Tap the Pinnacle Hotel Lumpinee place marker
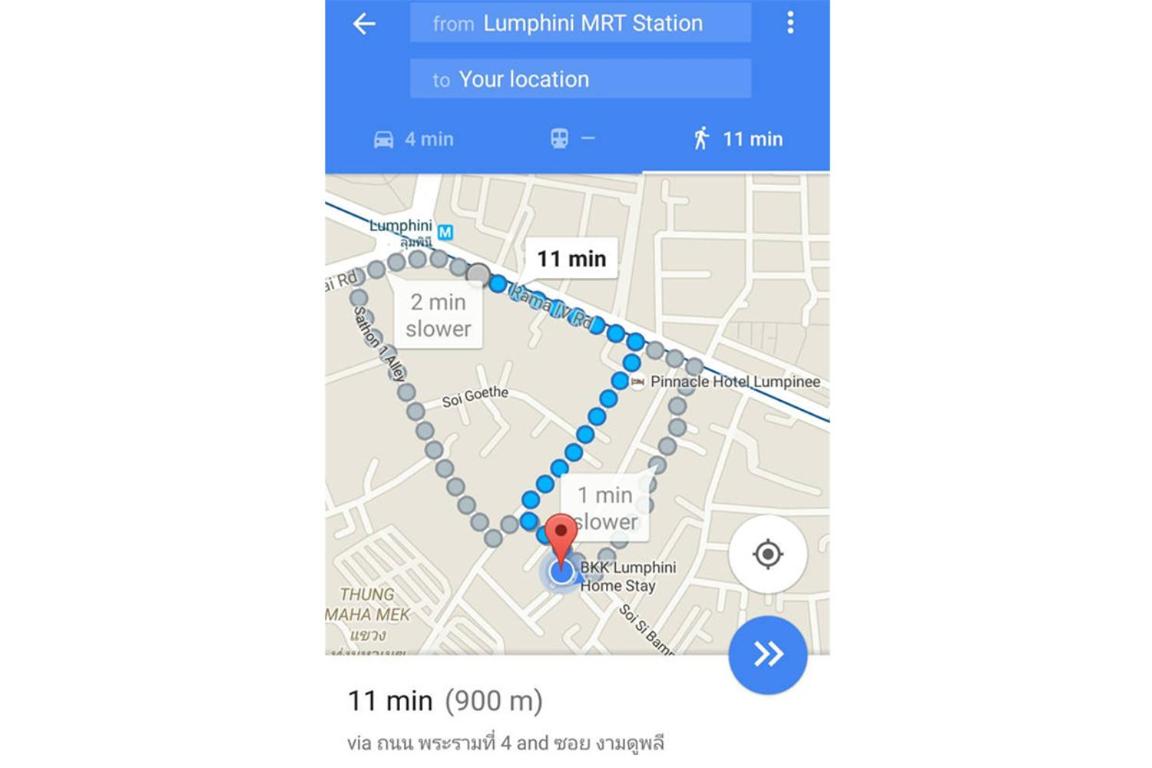1152x768 pixels. click(637, 382)
